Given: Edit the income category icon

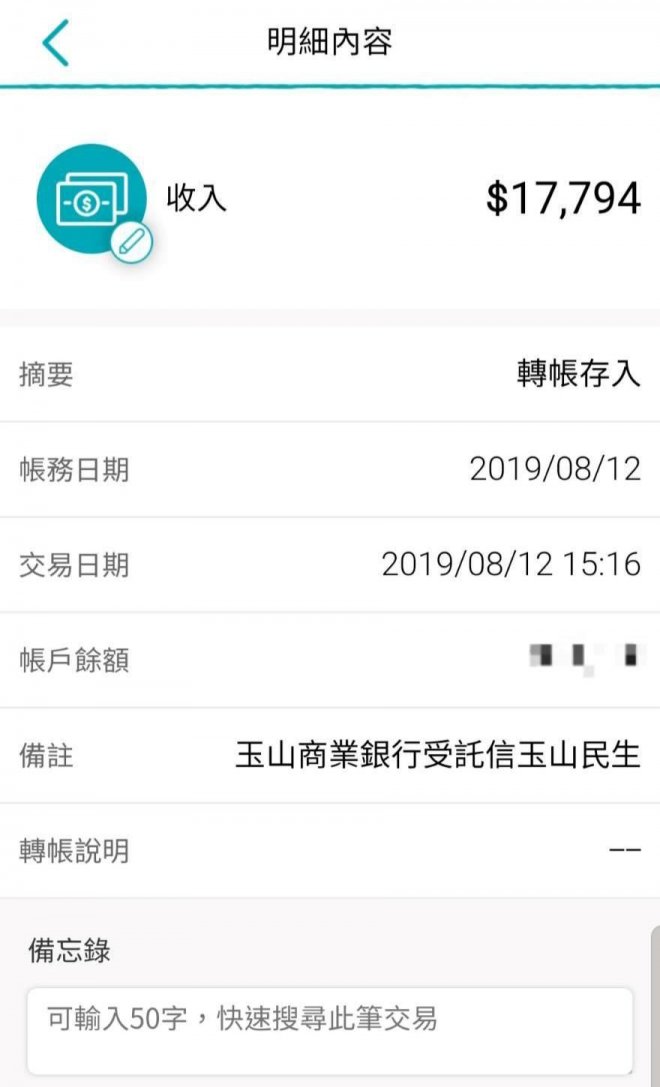Looking at the screenshot, I should tap(131, 241).
